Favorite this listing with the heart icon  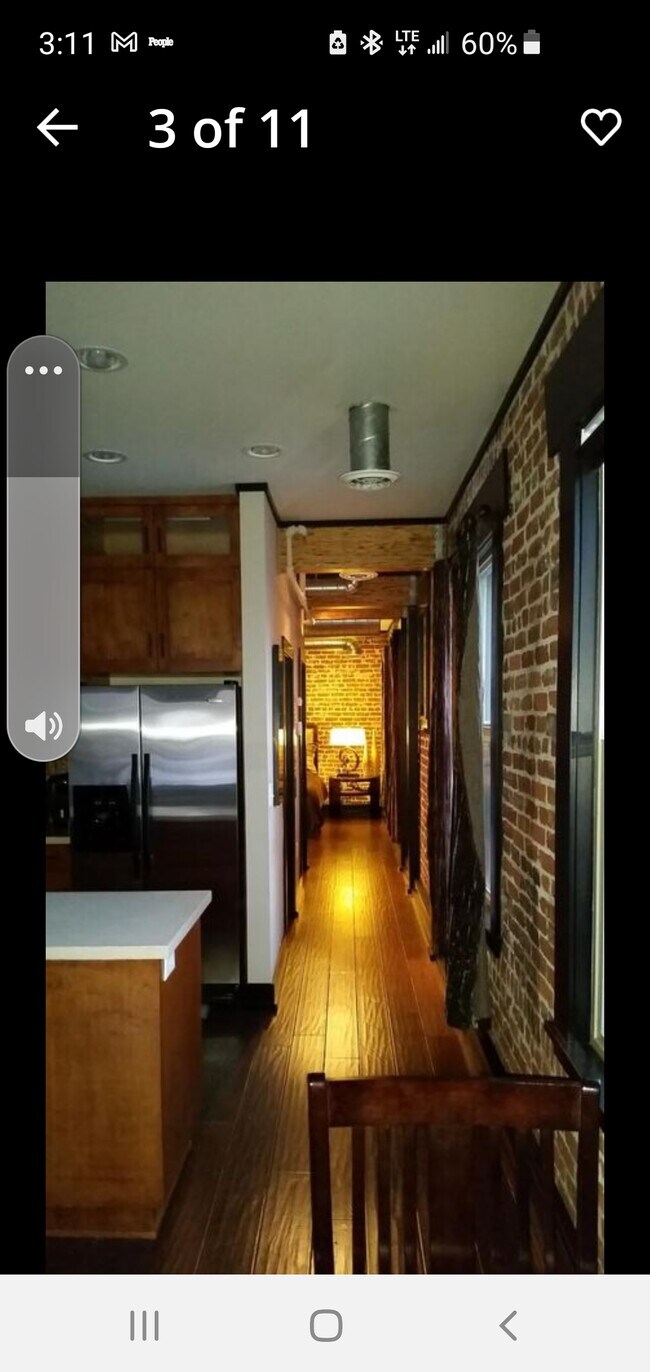pyautogui.click(x=601, y=127)
